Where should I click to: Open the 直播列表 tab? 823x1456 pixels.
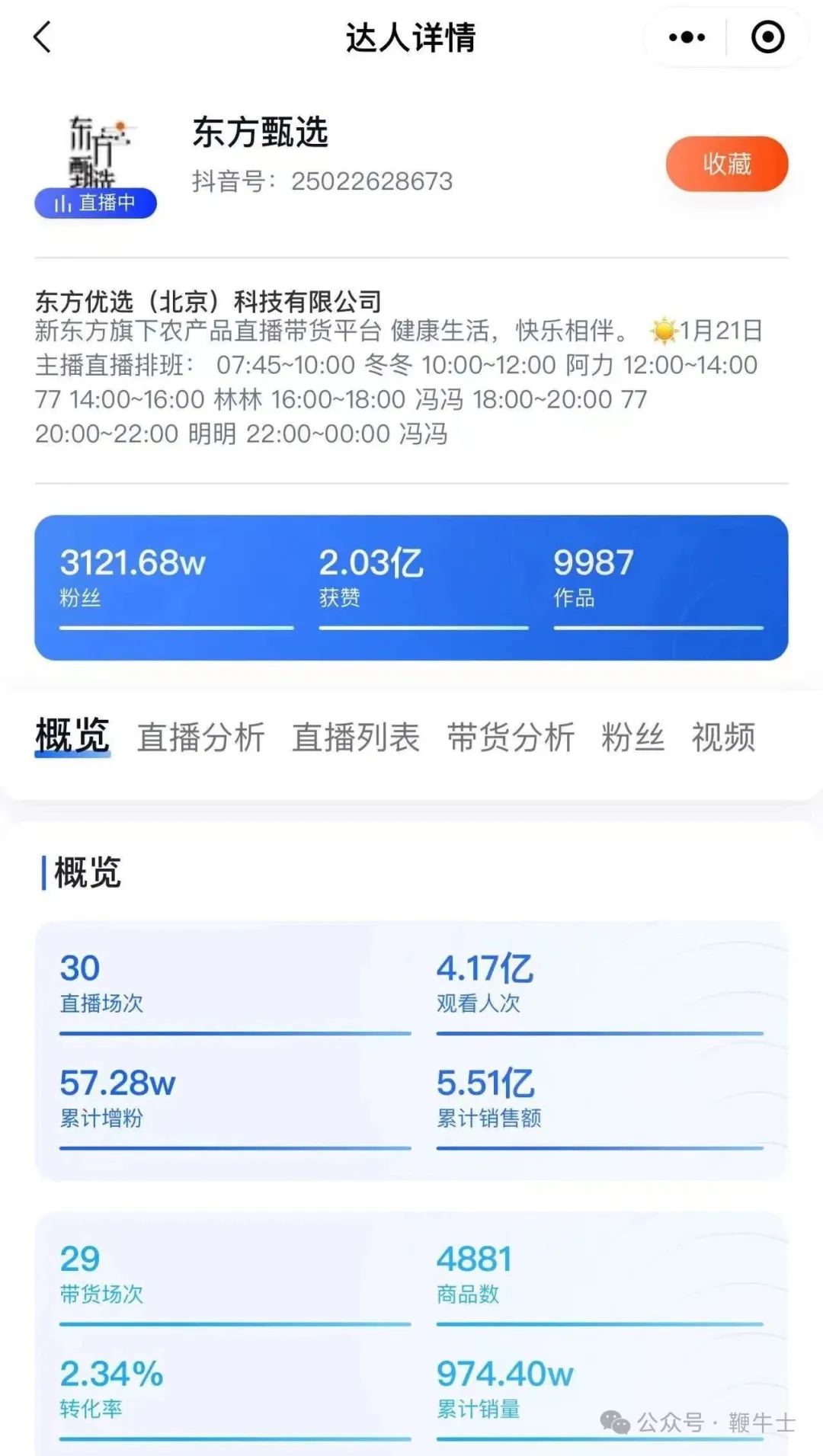coord(356,737)
